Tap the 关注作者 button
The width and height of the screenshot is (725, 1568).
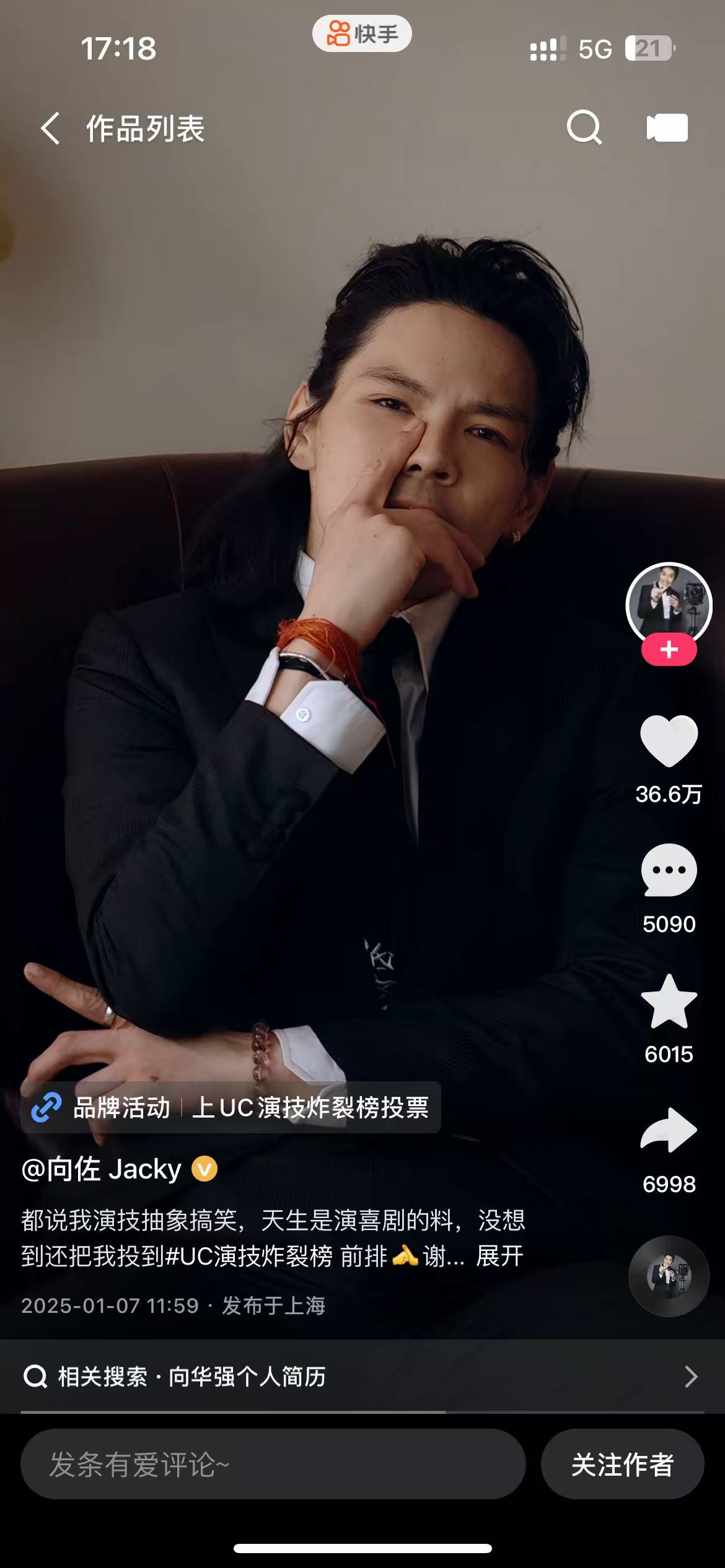[x=622, y=1465]
